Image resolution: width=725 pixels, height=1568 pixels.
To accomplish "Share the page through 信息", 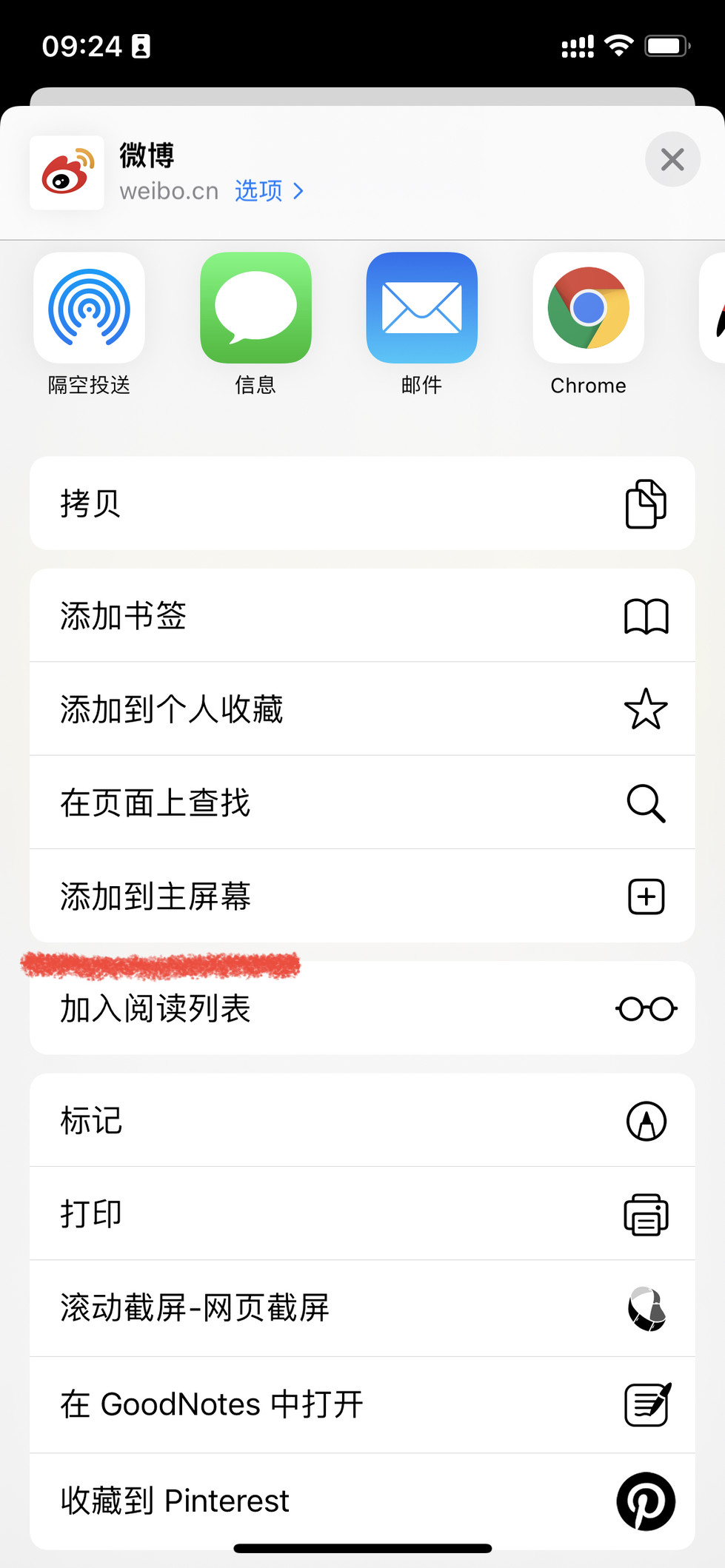I will 255,309.
